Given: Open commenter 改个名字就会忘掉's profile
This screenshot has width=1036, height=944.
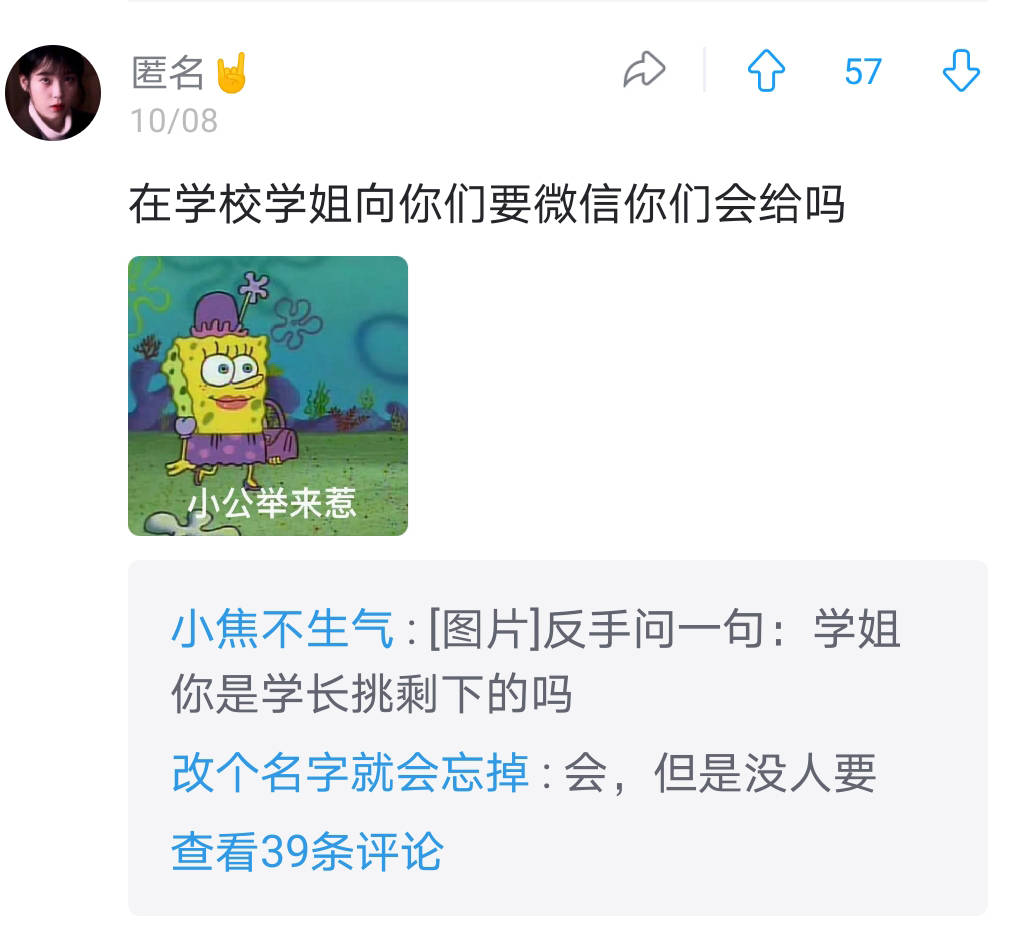Looking at the screenshot, I should tap(350, 773).
